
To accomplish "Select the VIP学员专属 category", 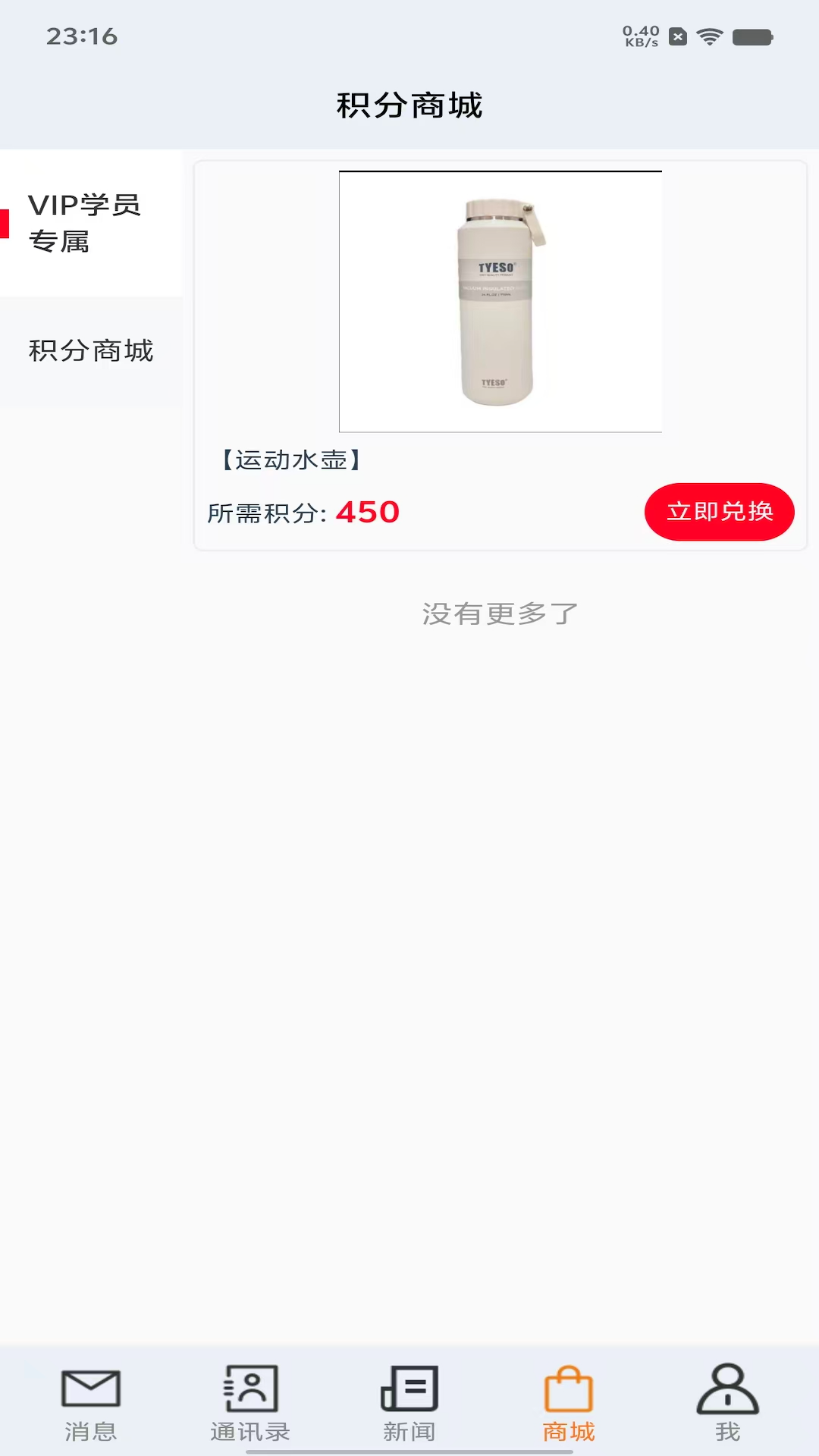I will [x=91, y=223].
